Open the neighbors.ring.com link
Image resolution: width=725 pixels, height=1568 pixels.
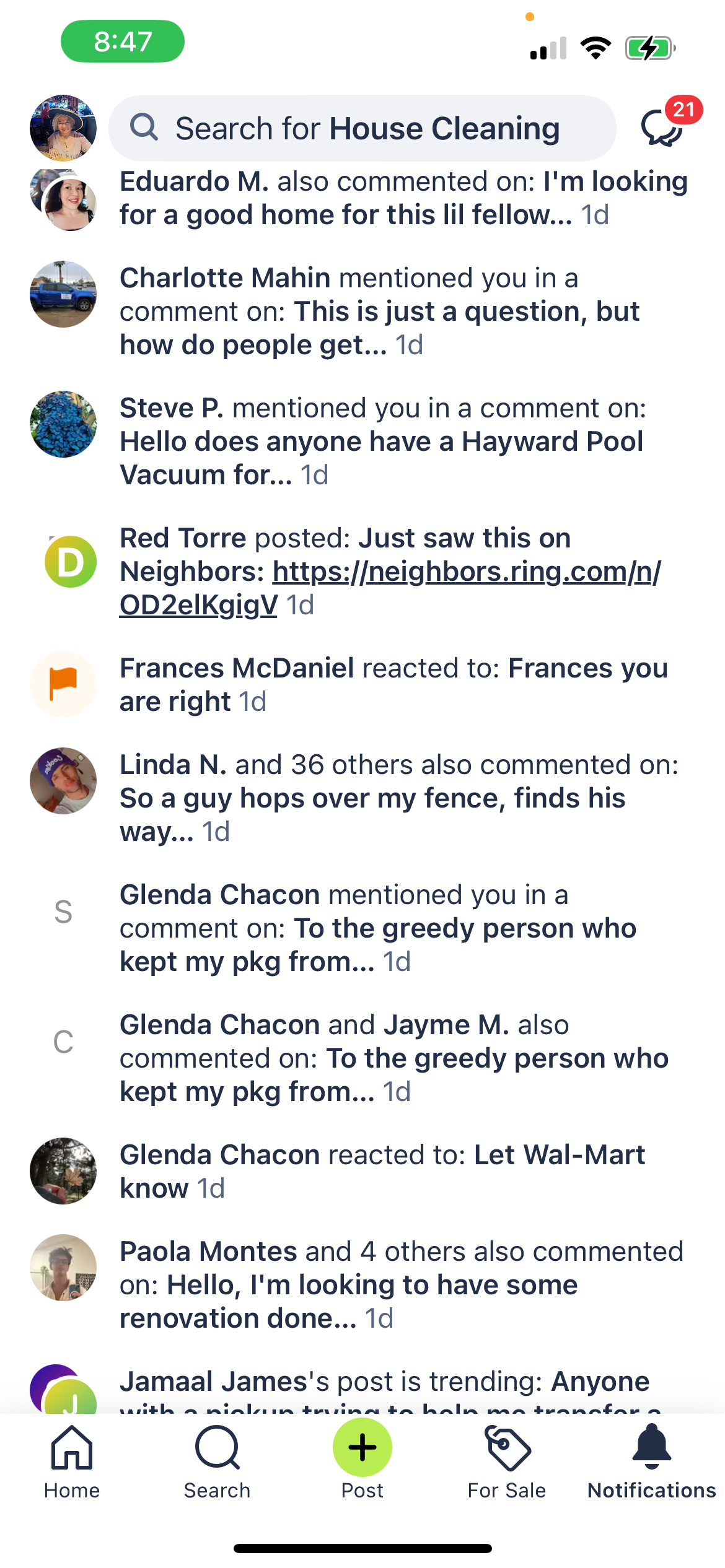[466, 572]
